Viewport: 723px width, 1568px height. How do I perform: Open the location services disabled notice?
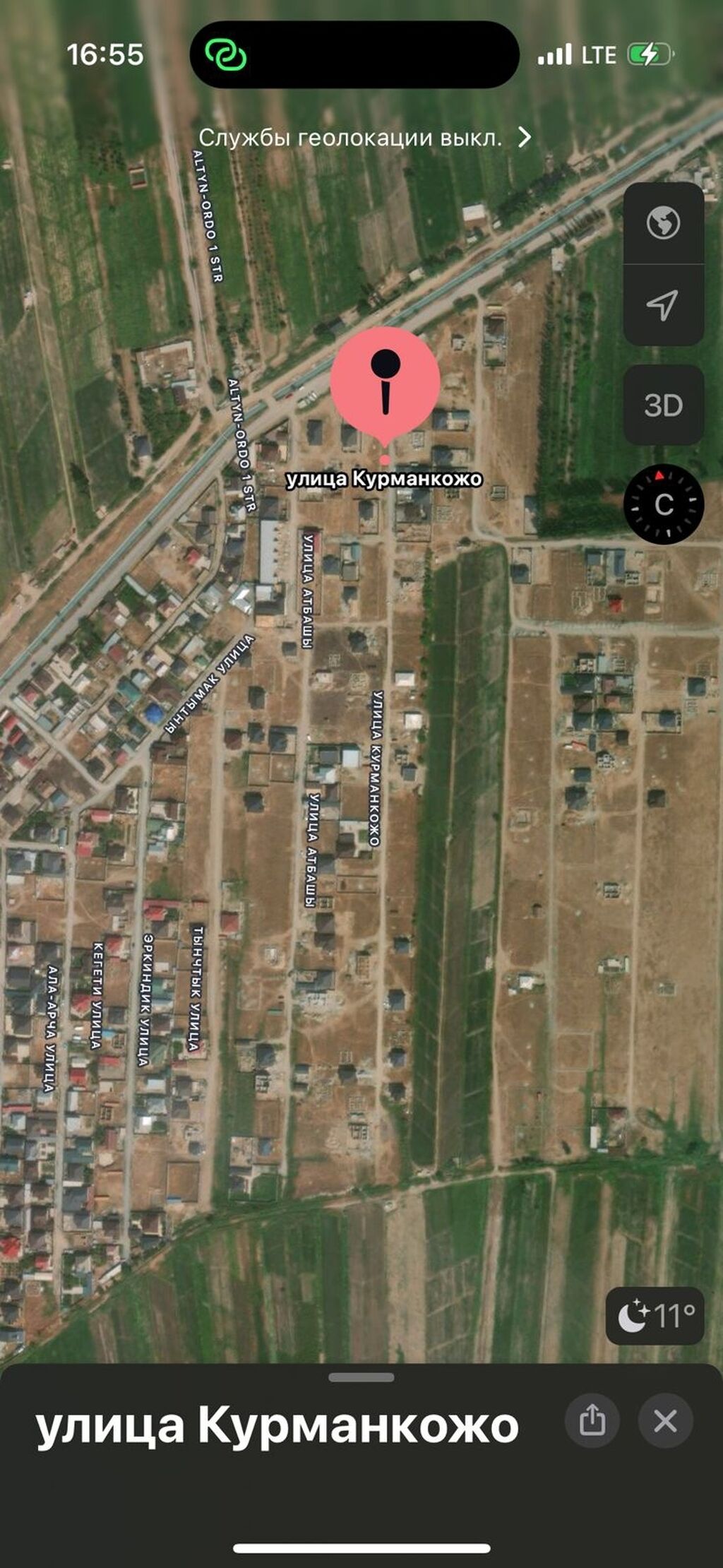364,137
